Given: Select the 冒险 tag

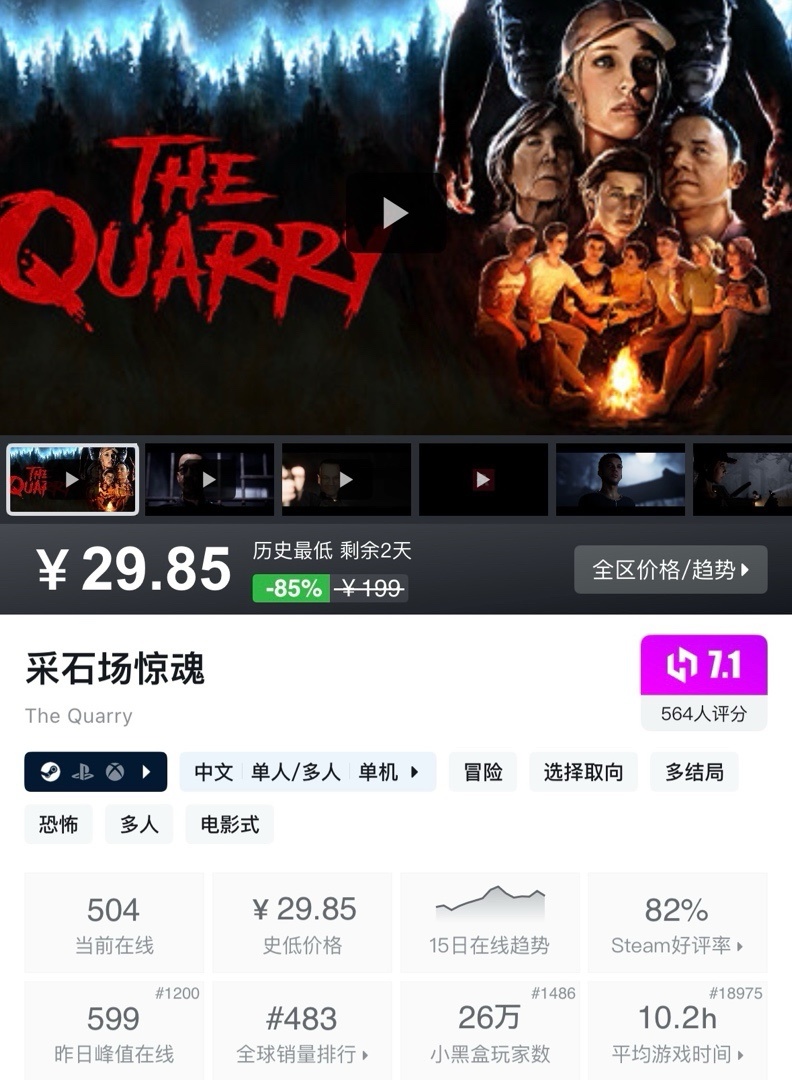Looking at the screenshot, I should (482, 772).
